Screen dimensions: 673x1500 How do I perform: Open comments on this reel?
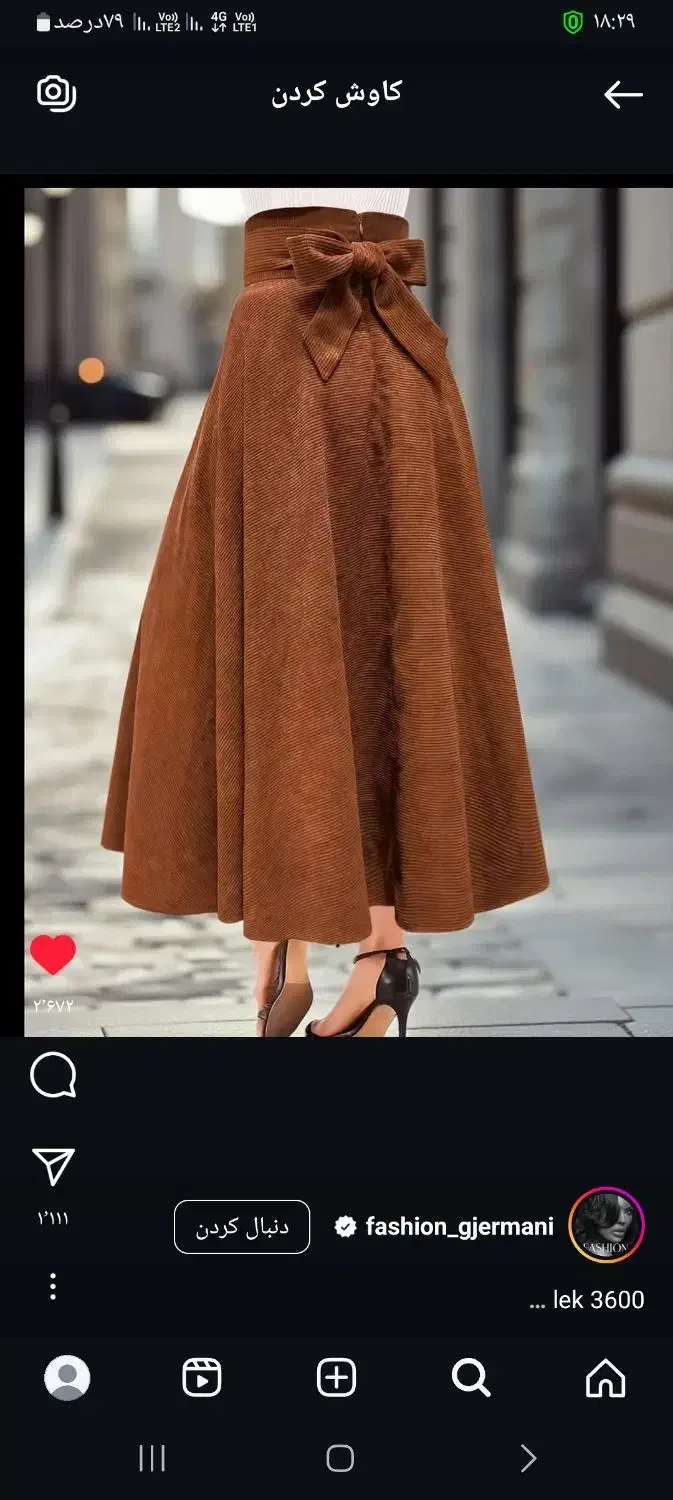pyautogui.click(x=53, y=1077)
